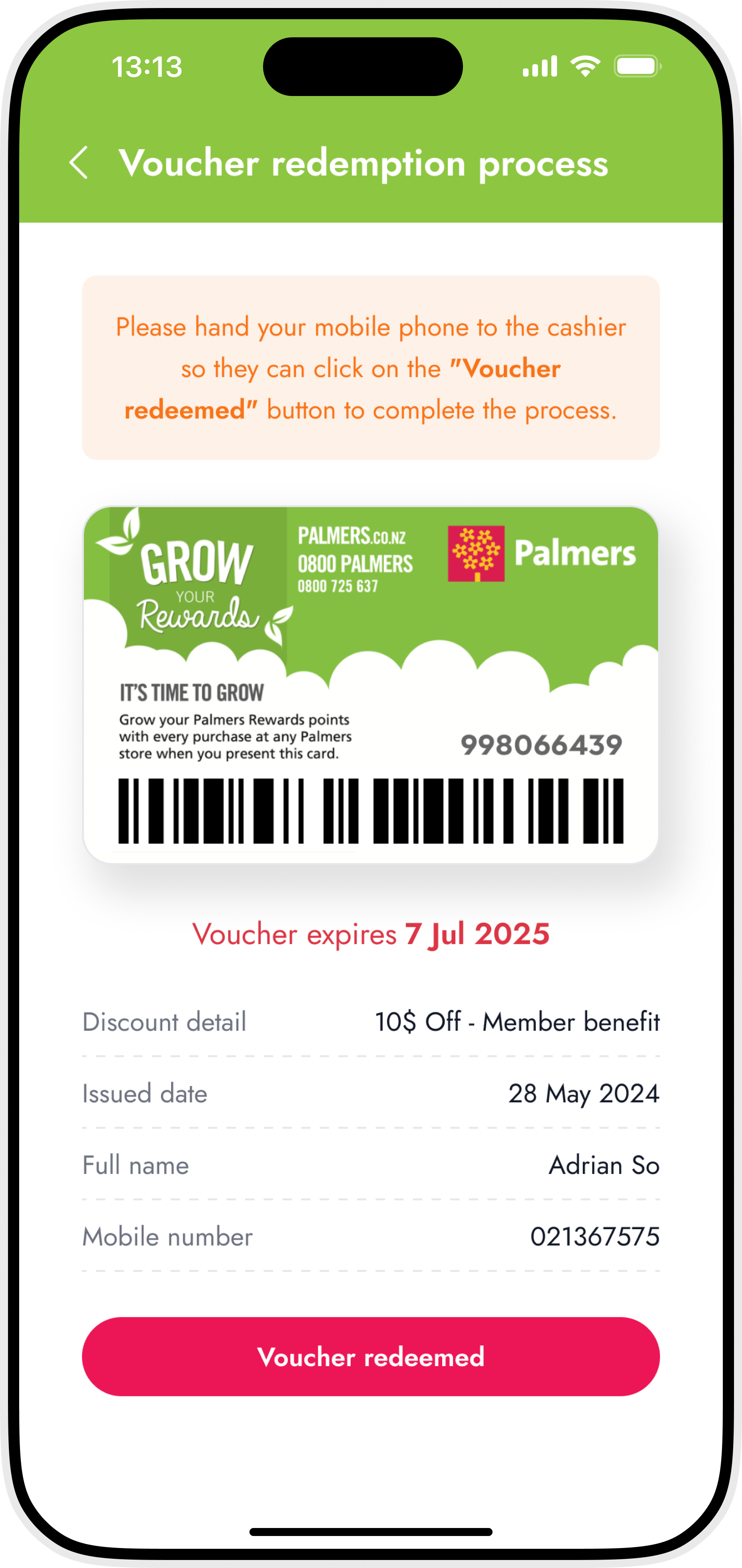This screenshot has height=1568, width=742.
Task: Go back using the header arrow
Action: [78, 162]
